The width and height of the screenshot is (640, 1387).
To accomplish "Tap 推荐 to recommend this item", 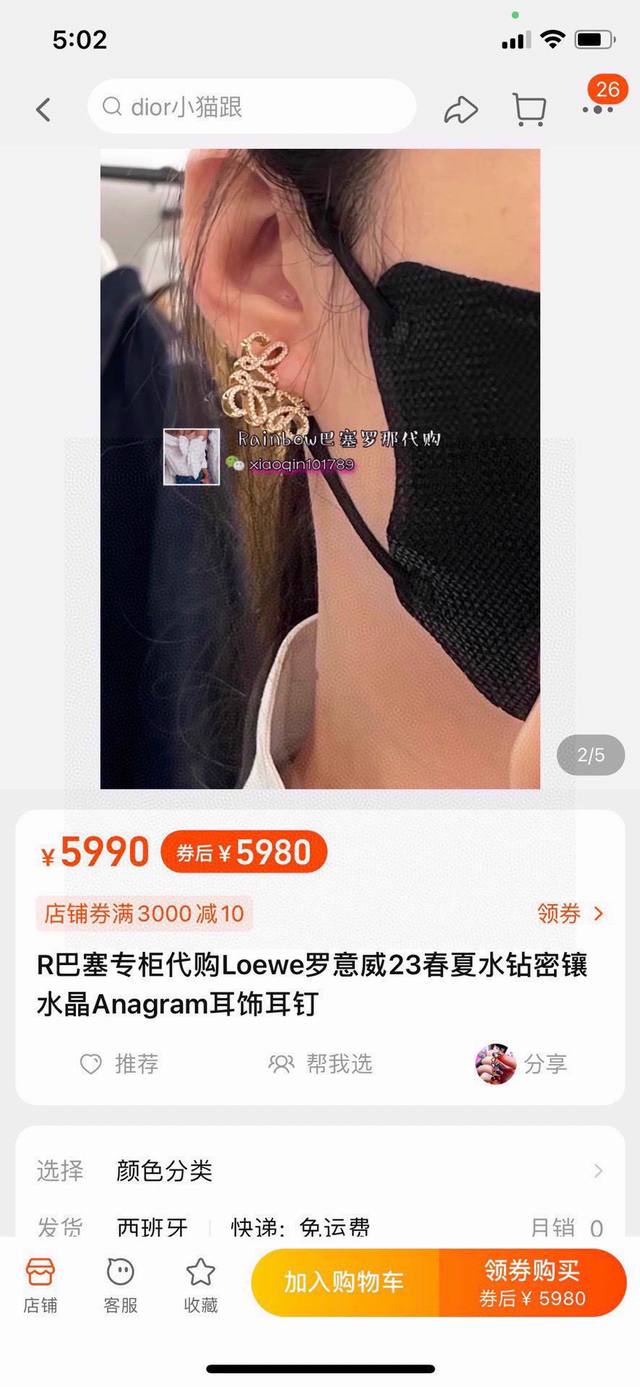I will (x=119, y=1064).
